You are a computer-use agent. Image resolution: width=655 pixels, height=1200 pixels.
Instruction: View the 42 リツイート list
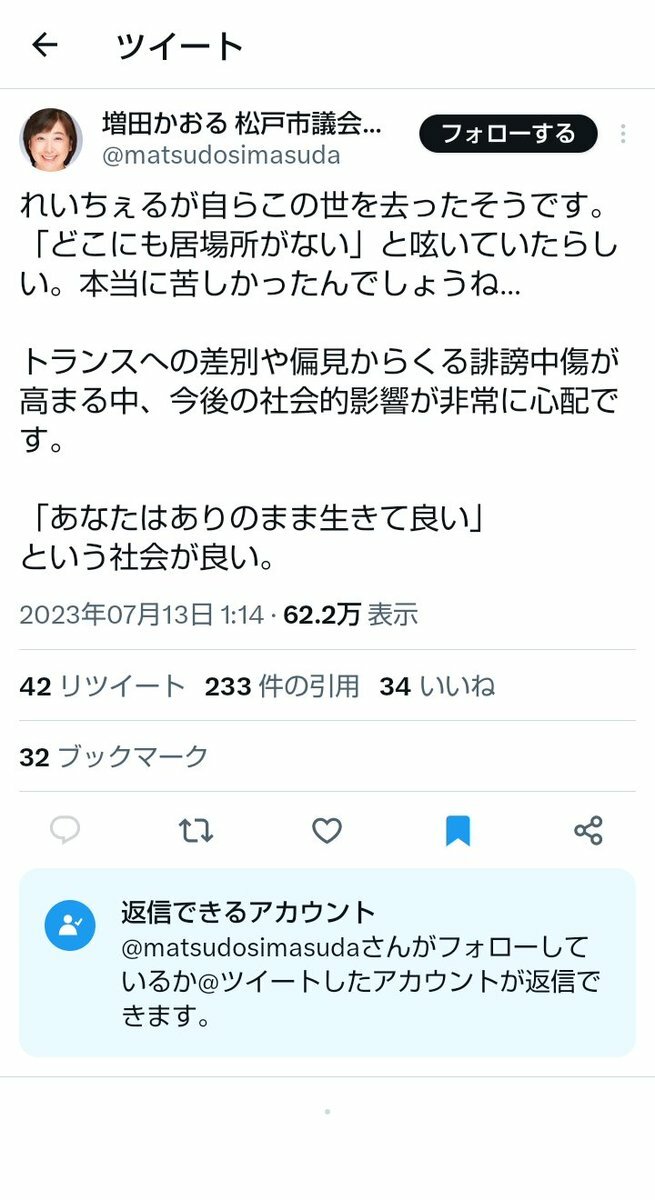point(102,686)
